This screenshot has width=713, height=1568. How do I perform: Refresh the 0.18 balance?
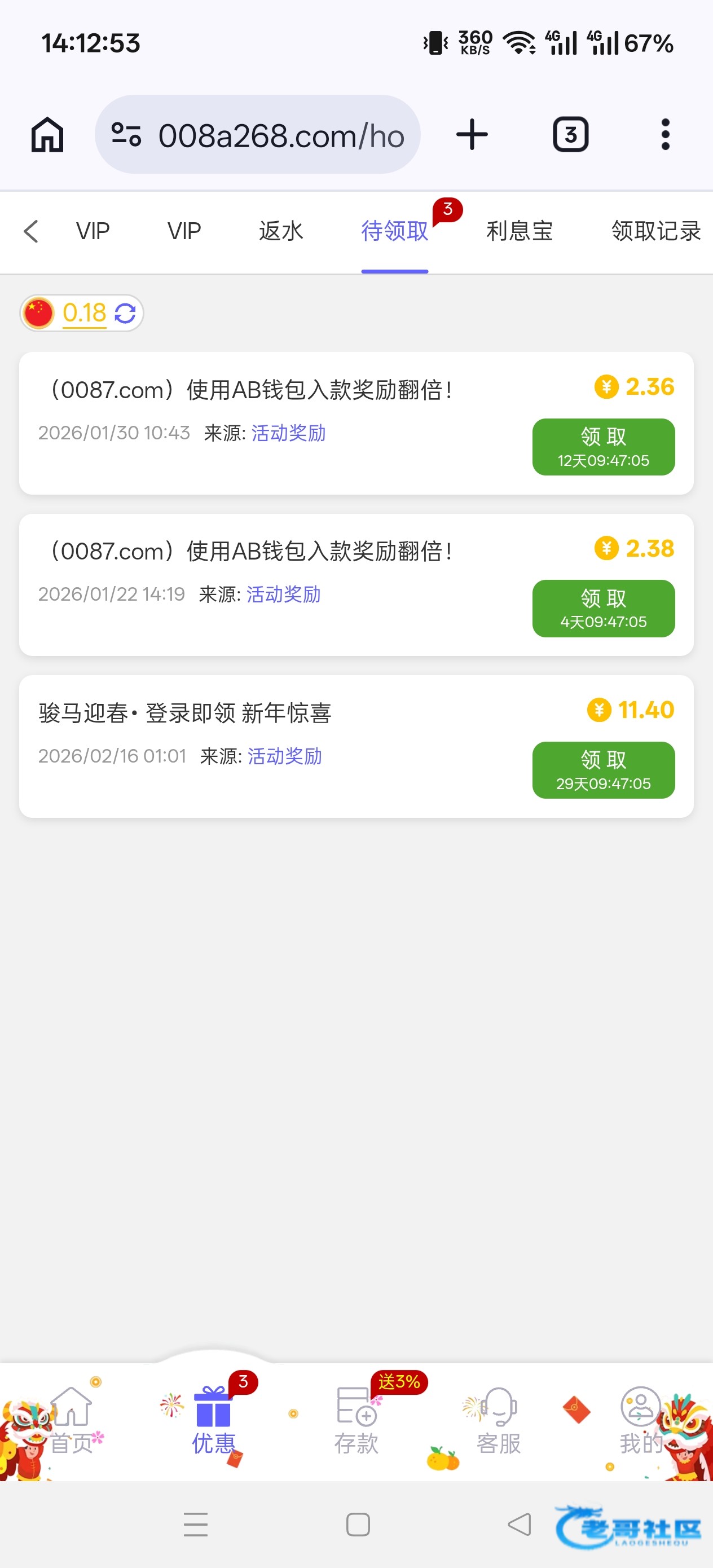click(x=125, y=314)
